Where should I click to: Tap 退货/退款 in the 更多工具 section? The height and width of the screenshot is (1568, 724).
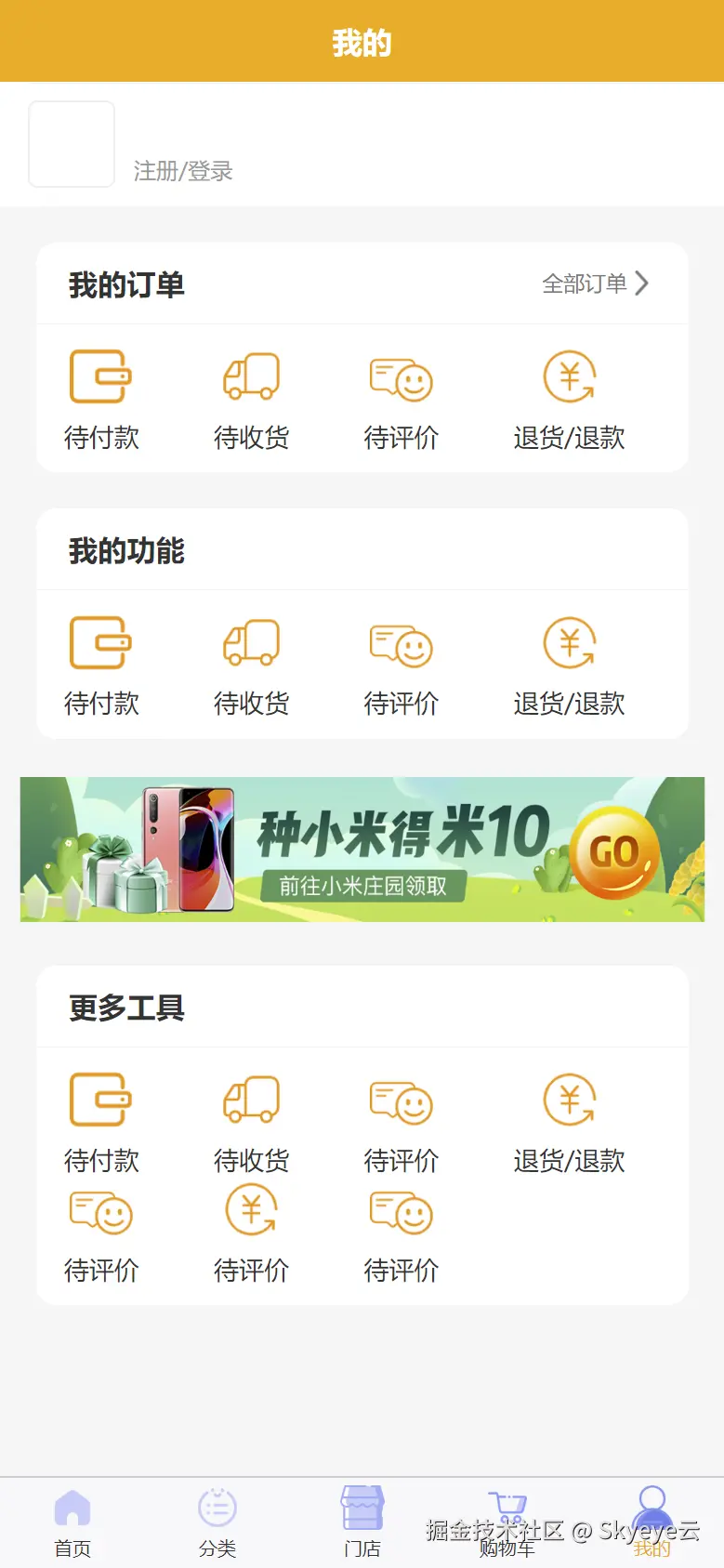click(569, 1121)
